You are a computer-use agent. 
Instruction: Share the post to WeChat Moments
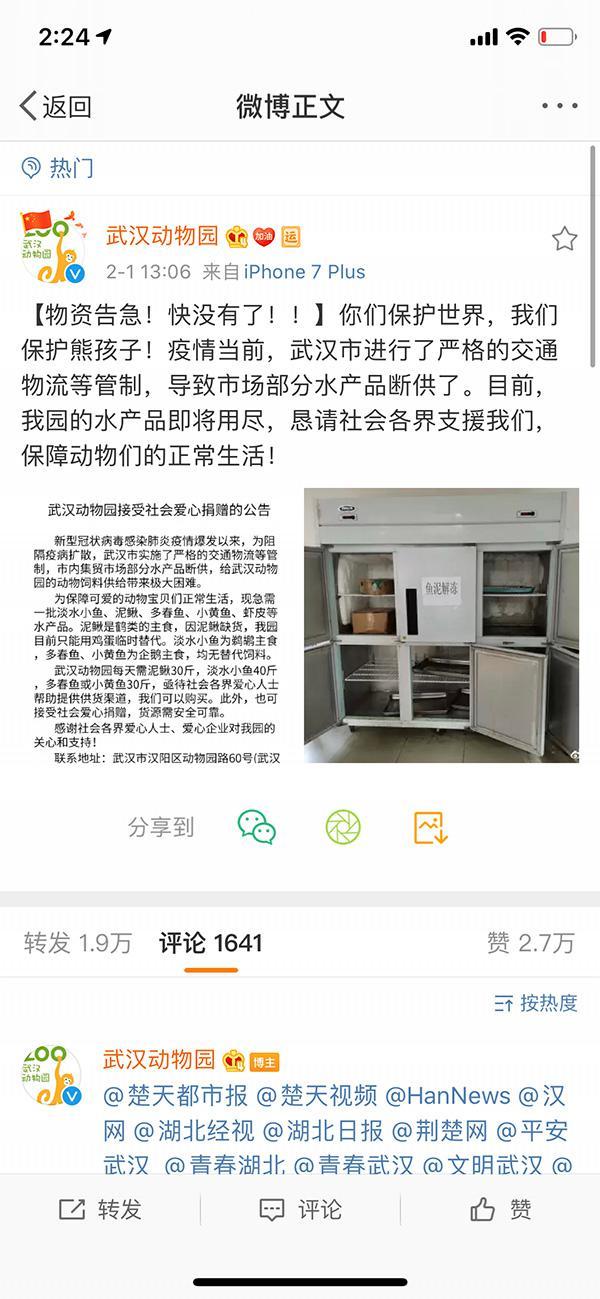click(x=343, y=827)
